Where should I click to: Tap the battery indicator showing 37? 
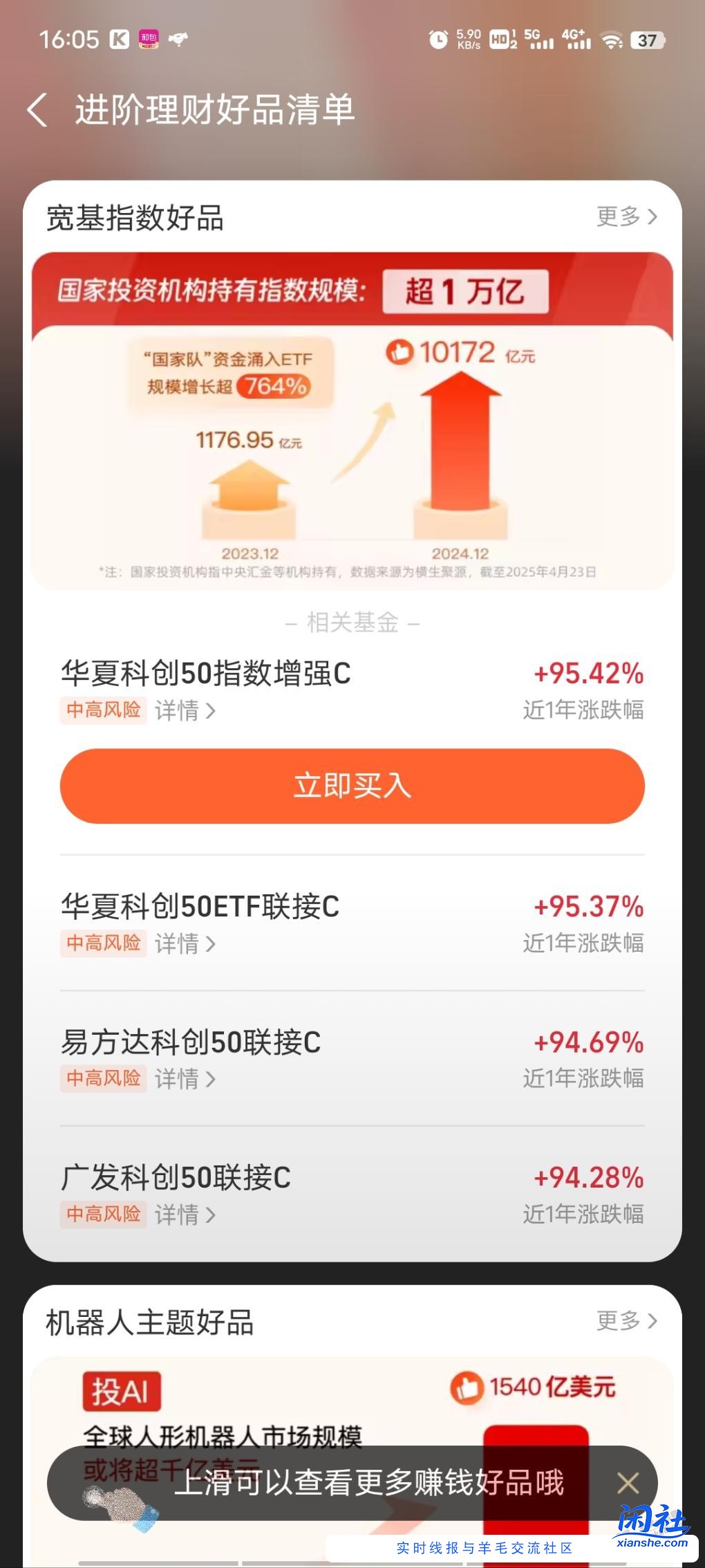(x=648, y=40)
